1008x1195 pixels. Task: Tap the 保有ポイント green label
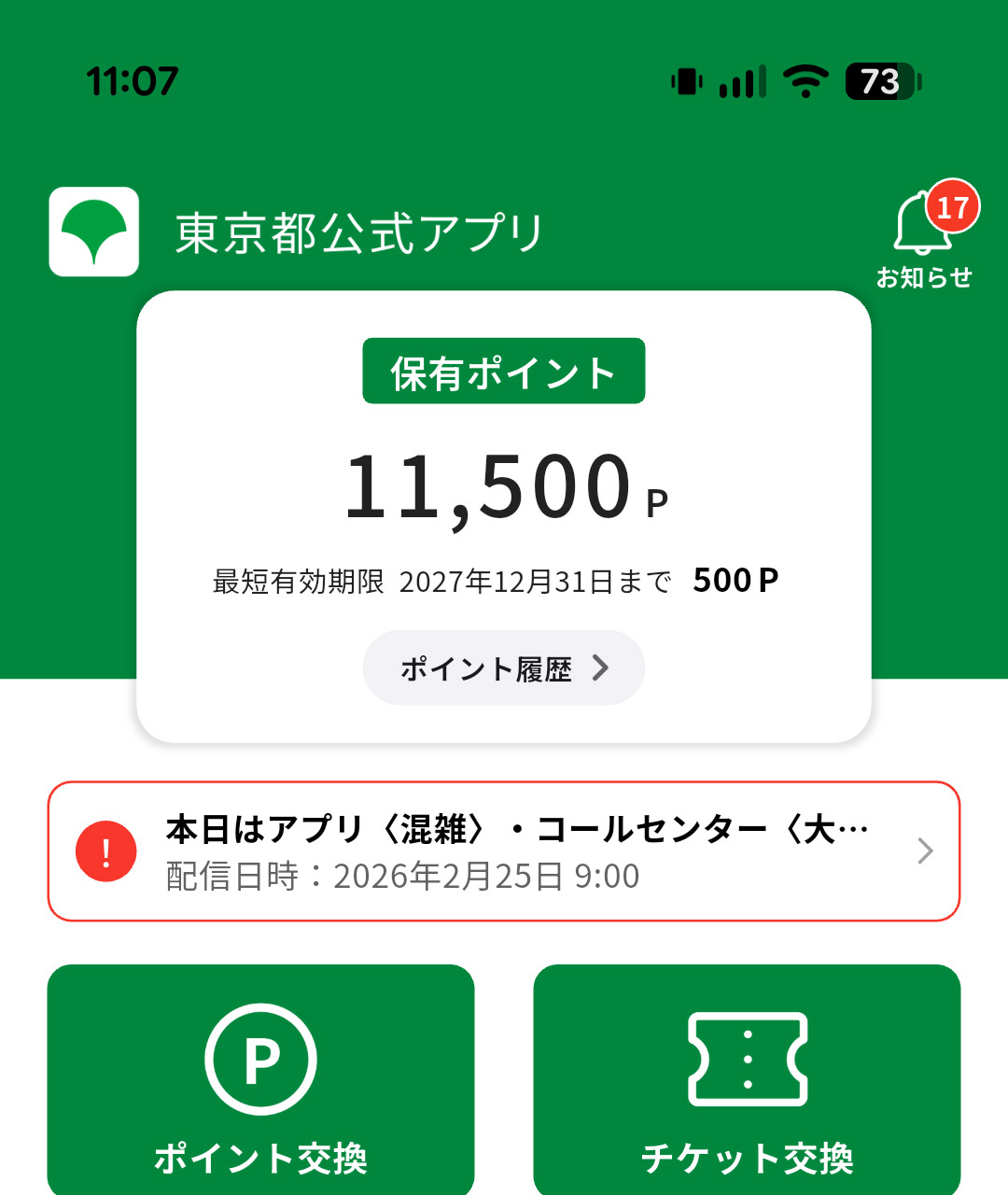(503, 371)
